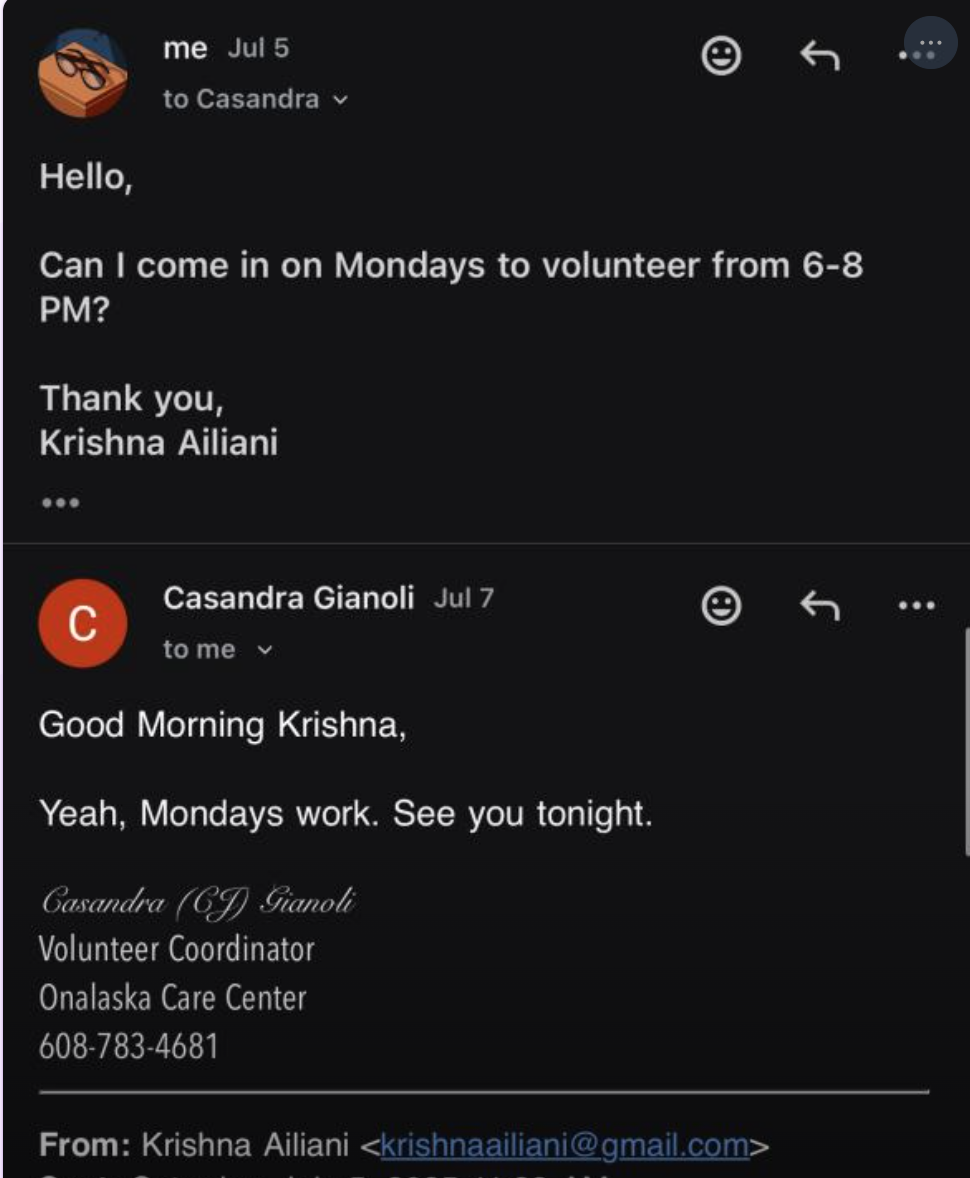
Task: Tap the krishnaailiani@gmail.com email link
Action: (564, 1144)
